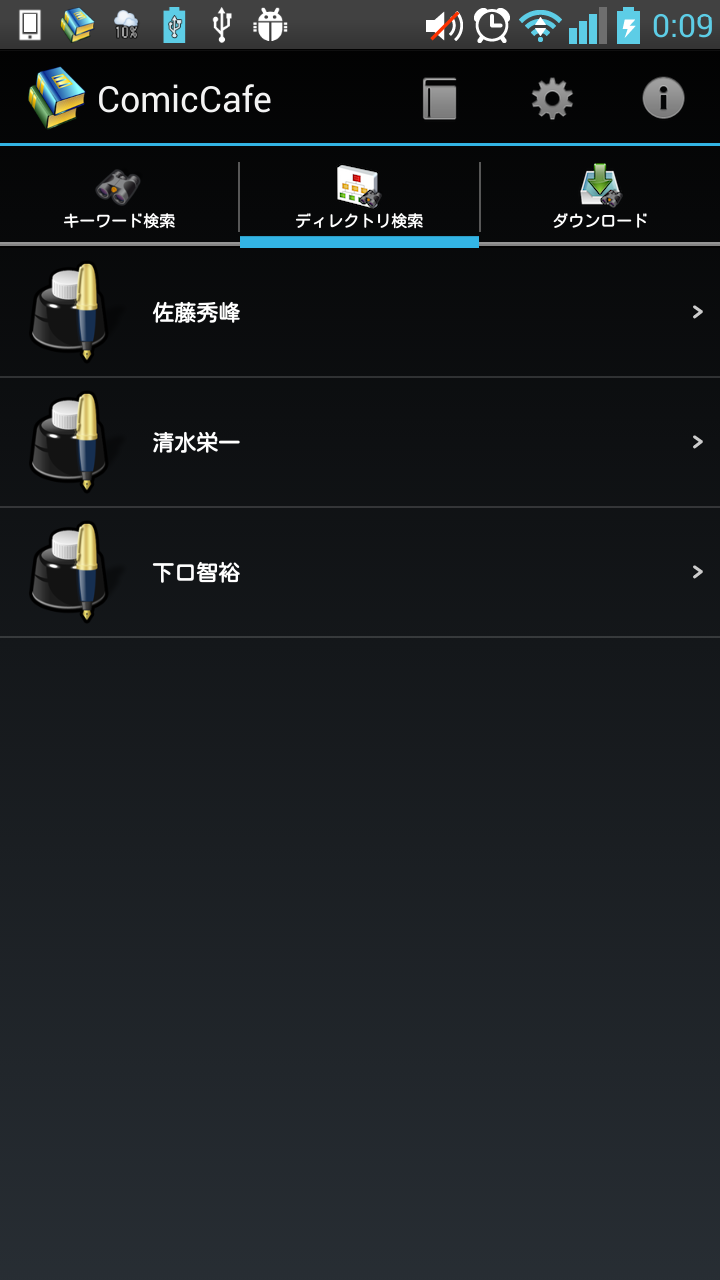720x1280 pixels.
Task: Open the author 下口智裕
Action: click(x=360, y=573)
